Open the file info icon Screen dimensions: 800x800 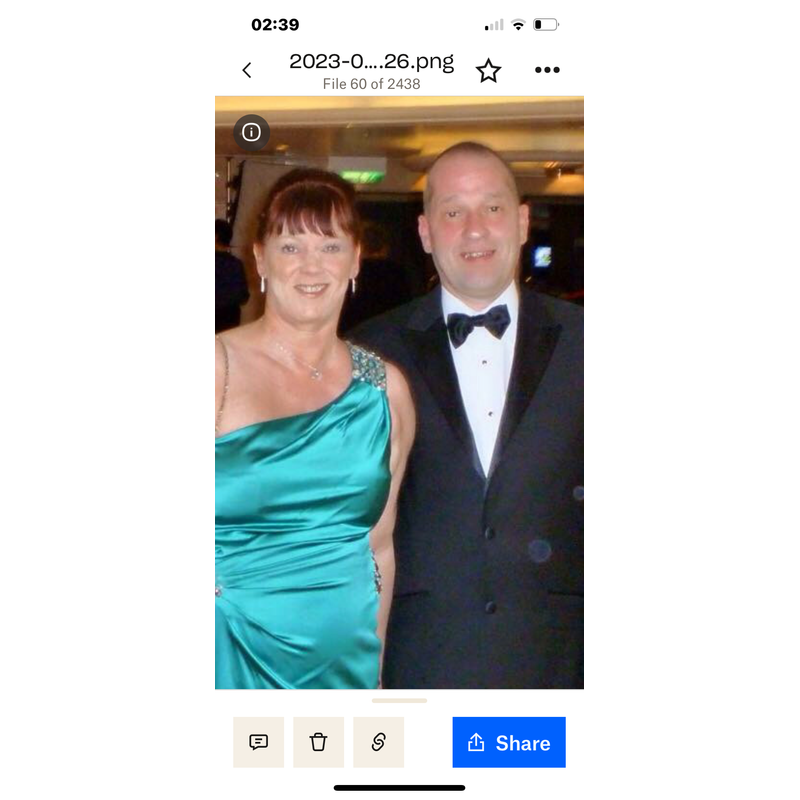pyautogui.click(x=252, y=132)
